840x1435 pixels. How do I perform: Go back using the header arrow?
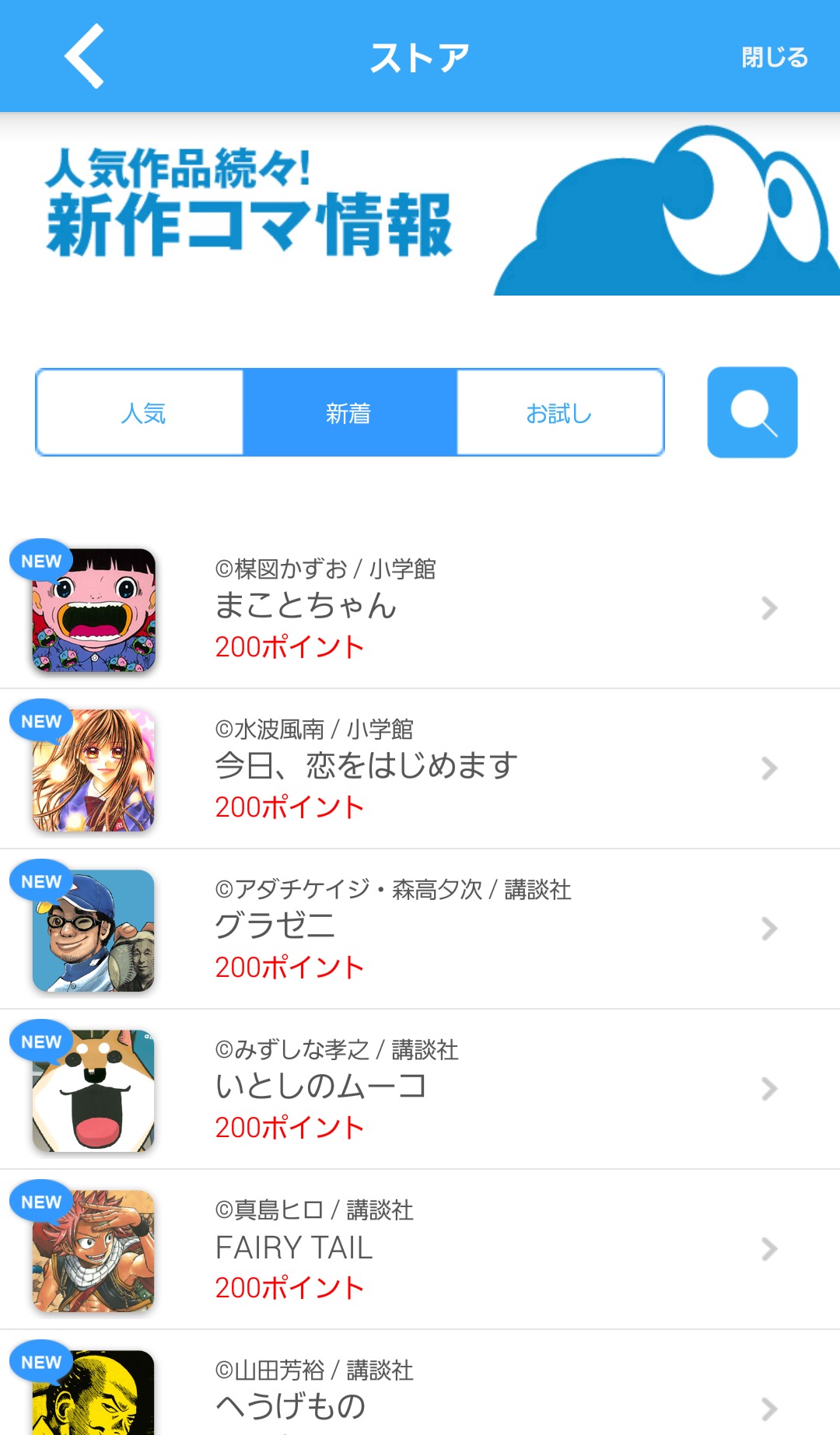(84, 56)
